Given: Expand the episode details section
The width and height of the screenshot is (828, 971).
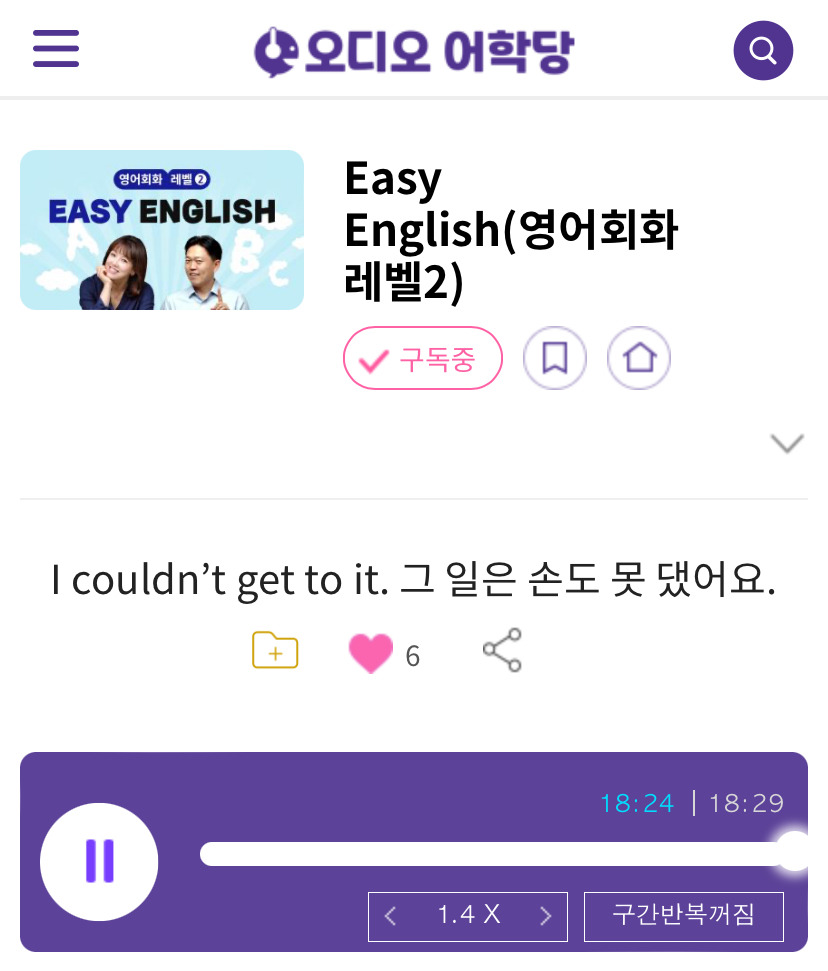Looking at the screenshot, I should click(x=787, y=441).
